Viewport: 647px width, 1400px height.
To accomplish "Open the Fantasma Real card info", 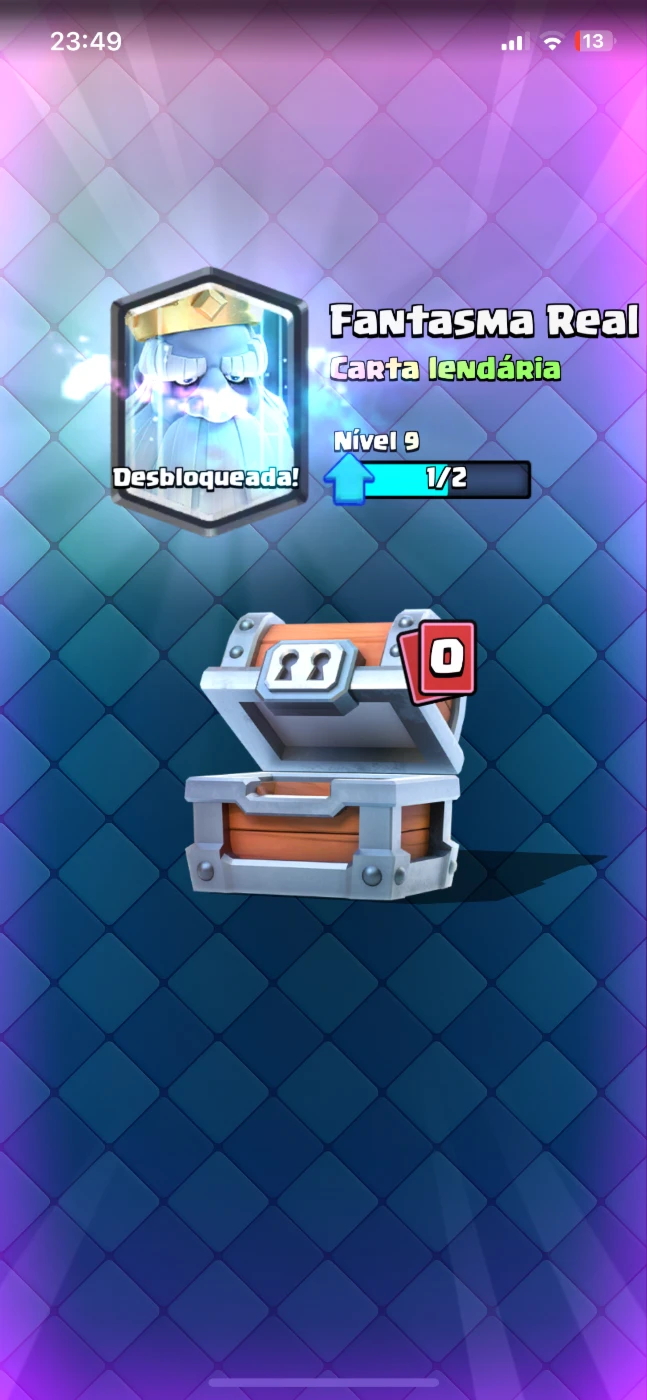I will pos(207,402).
